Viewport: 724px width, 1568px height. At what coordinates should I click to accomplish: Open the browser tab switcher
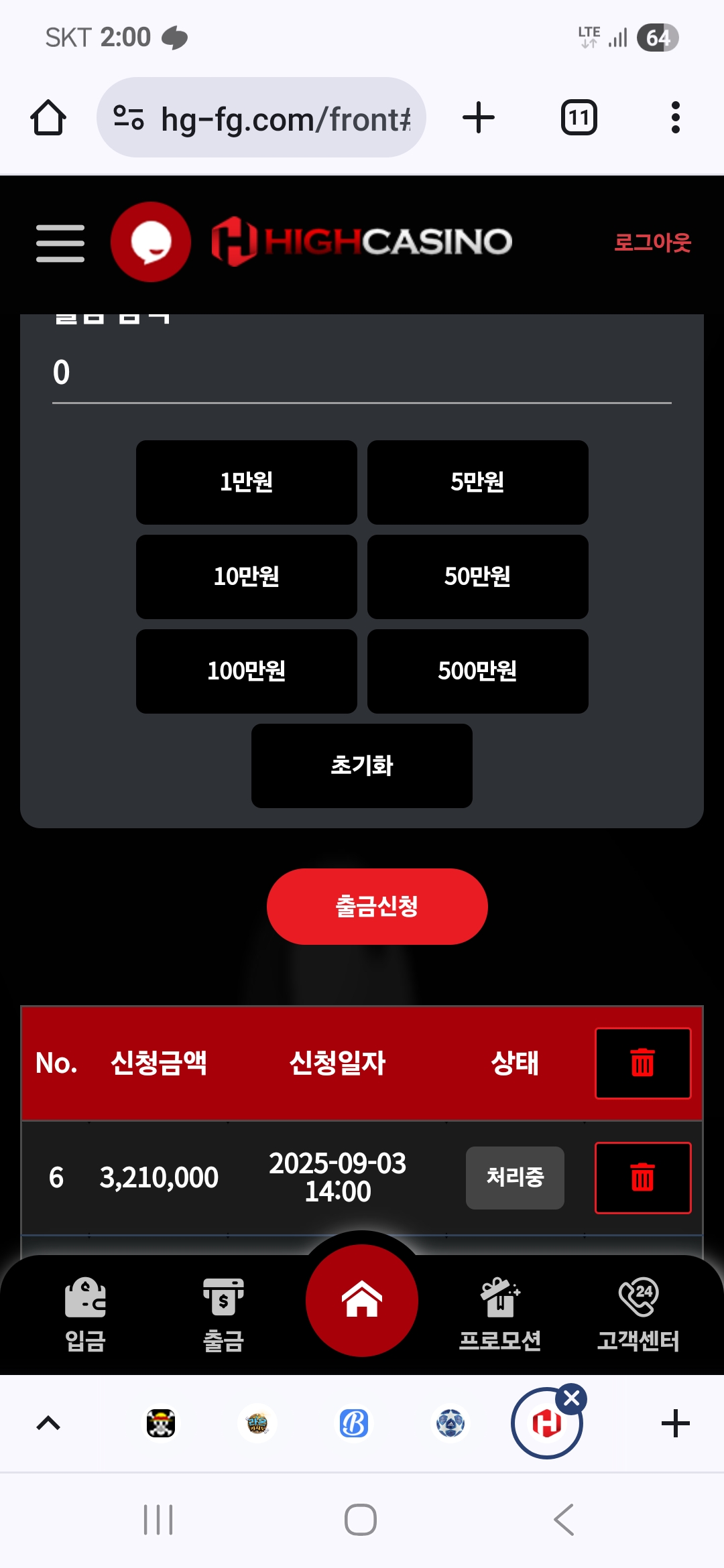(x=579, y=118)
